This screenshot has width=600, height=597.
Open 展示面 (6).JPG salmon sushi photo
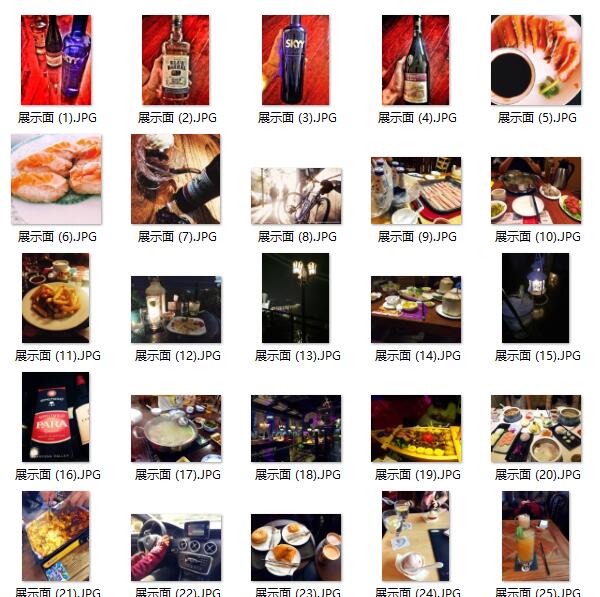[56, 180]
